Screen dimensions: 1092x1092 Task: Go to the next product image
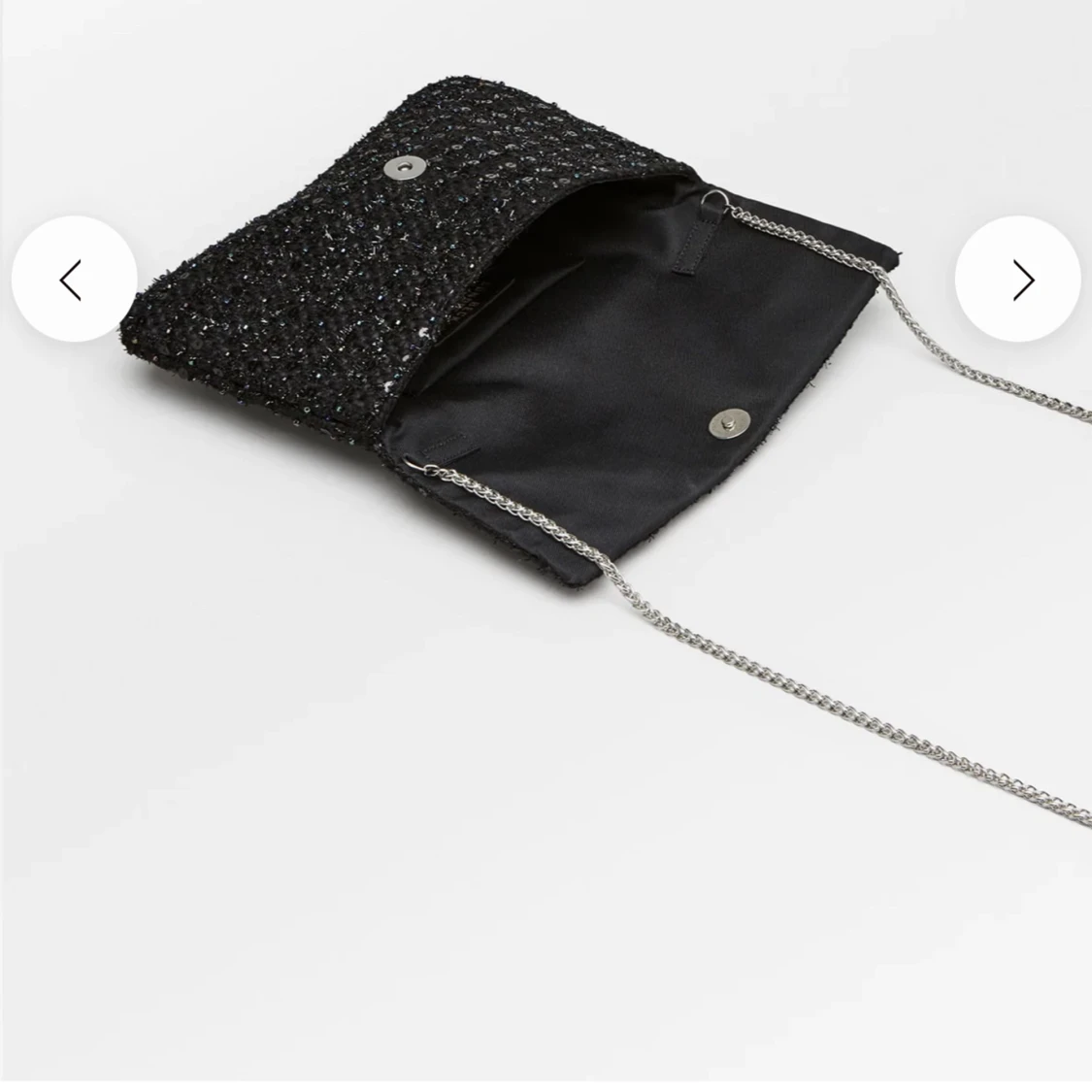(1018, 280)
